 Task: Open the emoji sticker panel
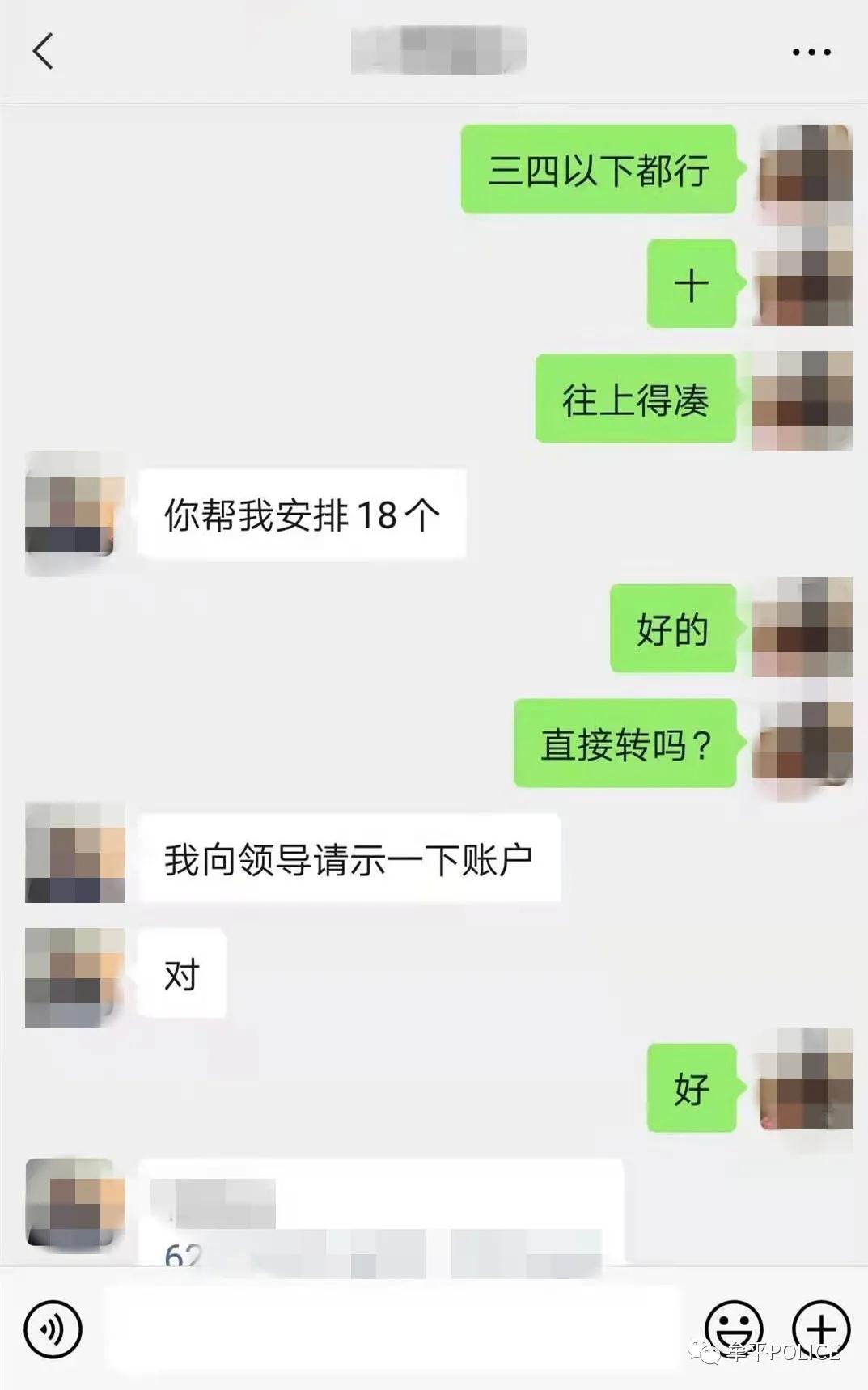tap(733, 1327)
